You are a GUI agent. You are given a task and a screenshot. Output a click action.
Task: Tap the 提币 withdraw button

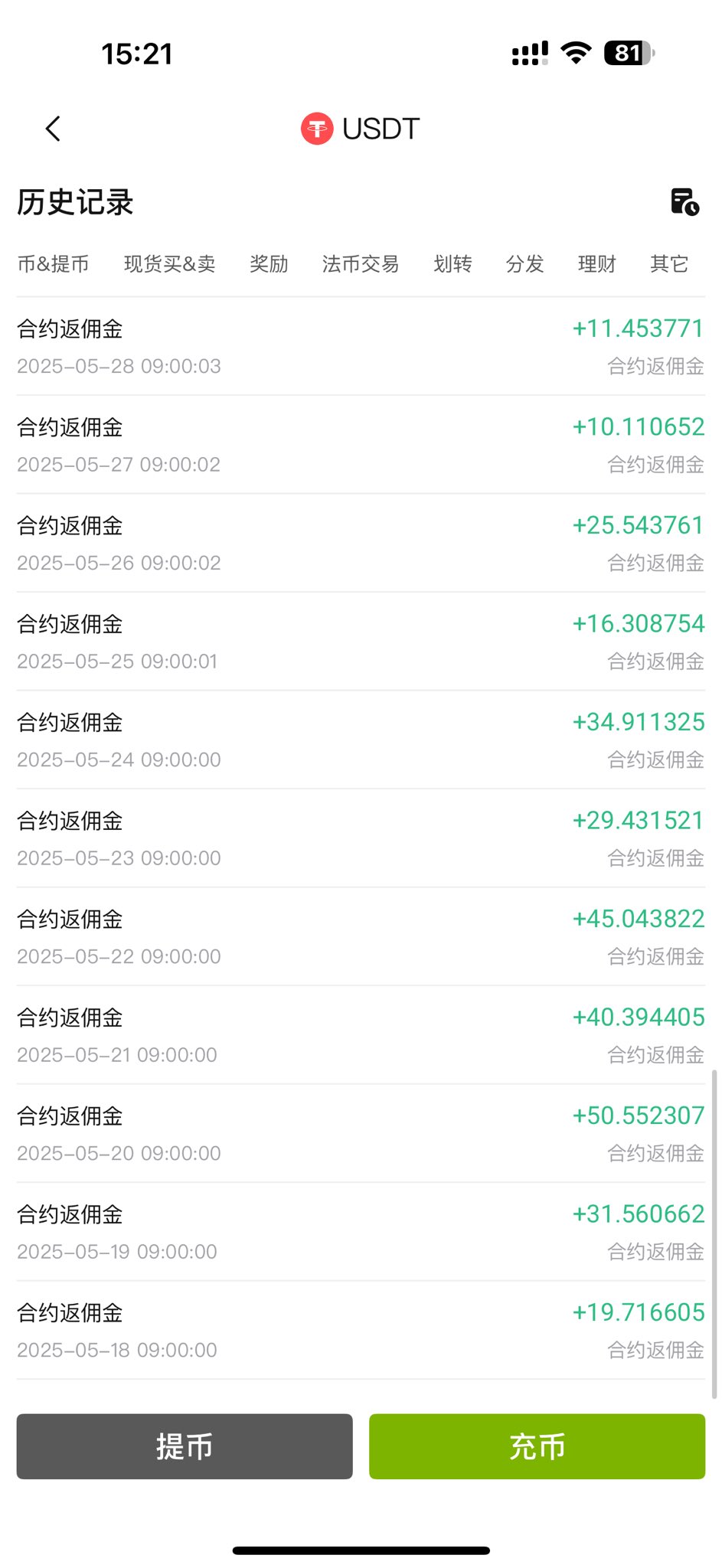pos(185,1446)
